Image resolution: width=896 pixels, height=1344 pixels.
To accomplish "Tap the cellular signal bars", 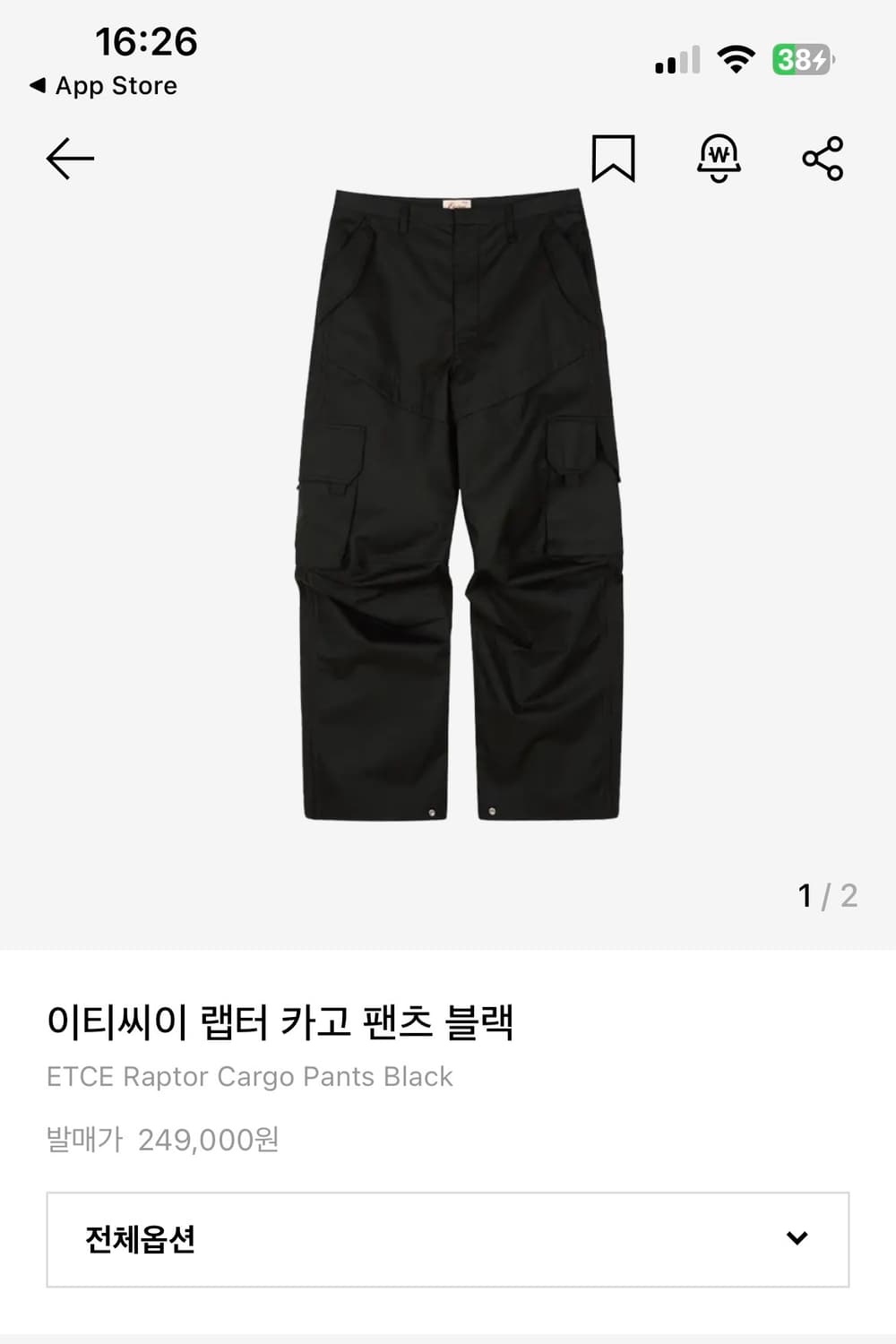I will [676, 58].
